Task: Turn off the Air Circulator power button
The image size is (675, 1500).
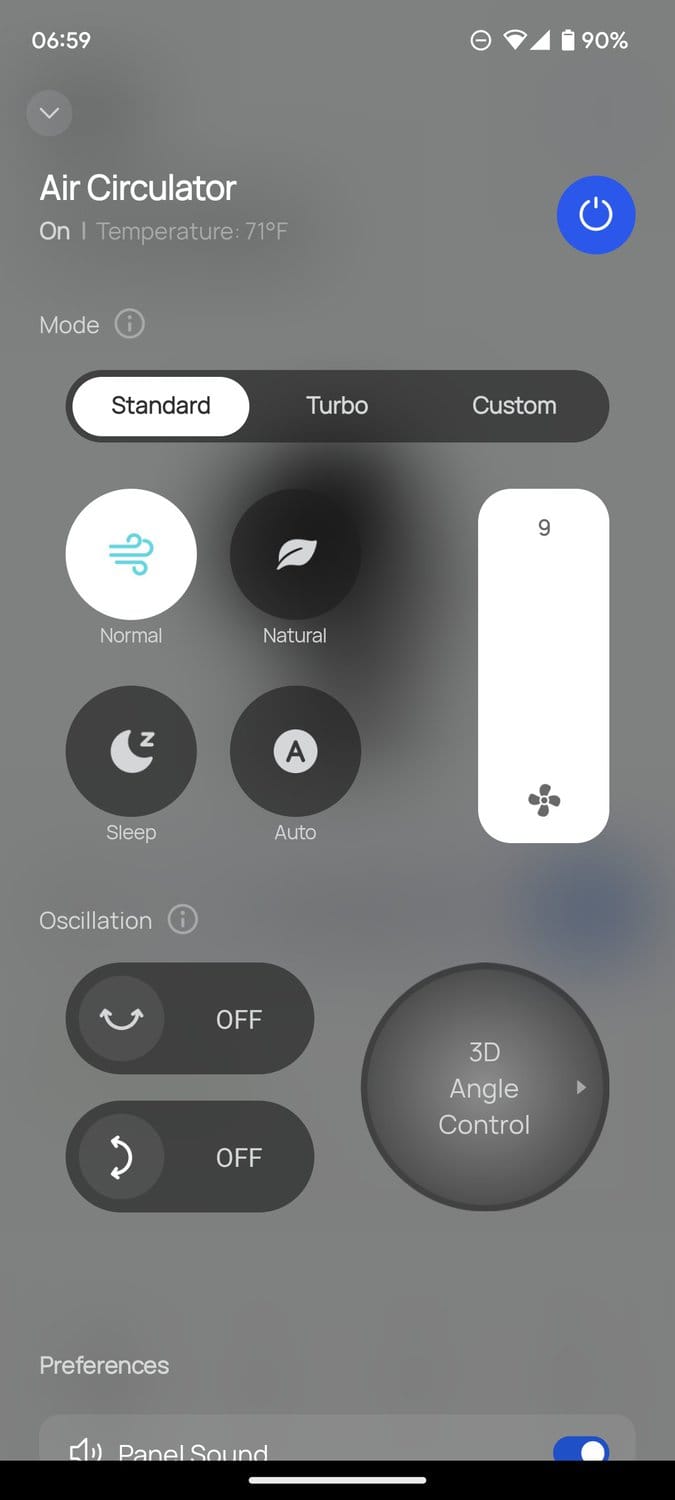Action: [595, 215]
